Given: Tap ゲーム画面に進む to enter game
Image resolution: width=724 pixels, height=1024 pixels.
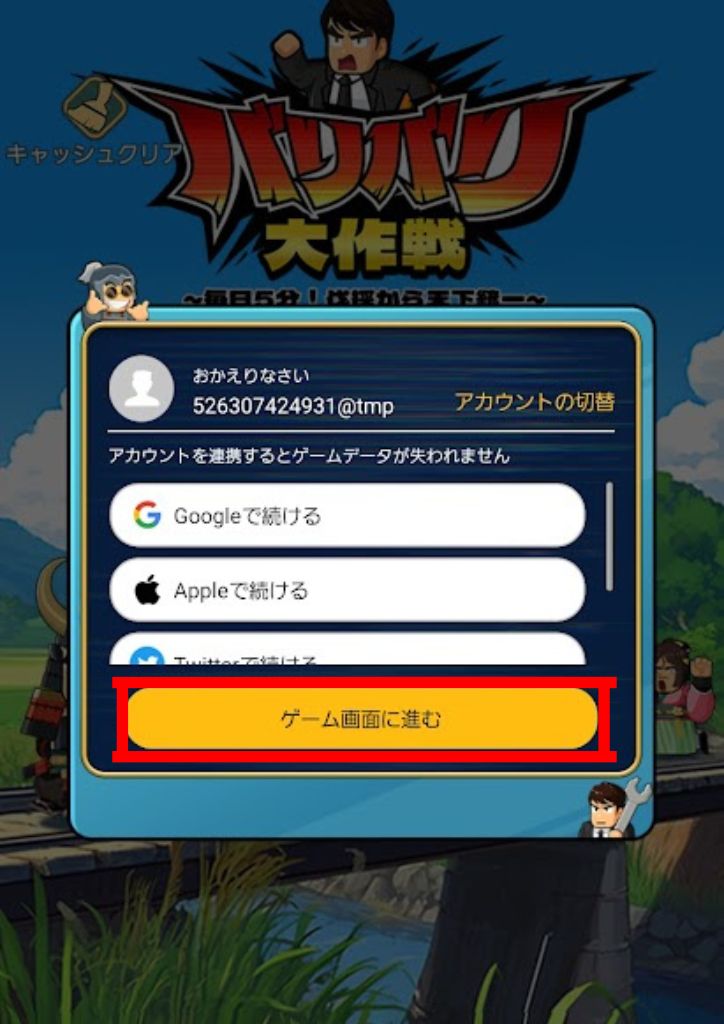Looking at the screenshot, I should 362,718.
